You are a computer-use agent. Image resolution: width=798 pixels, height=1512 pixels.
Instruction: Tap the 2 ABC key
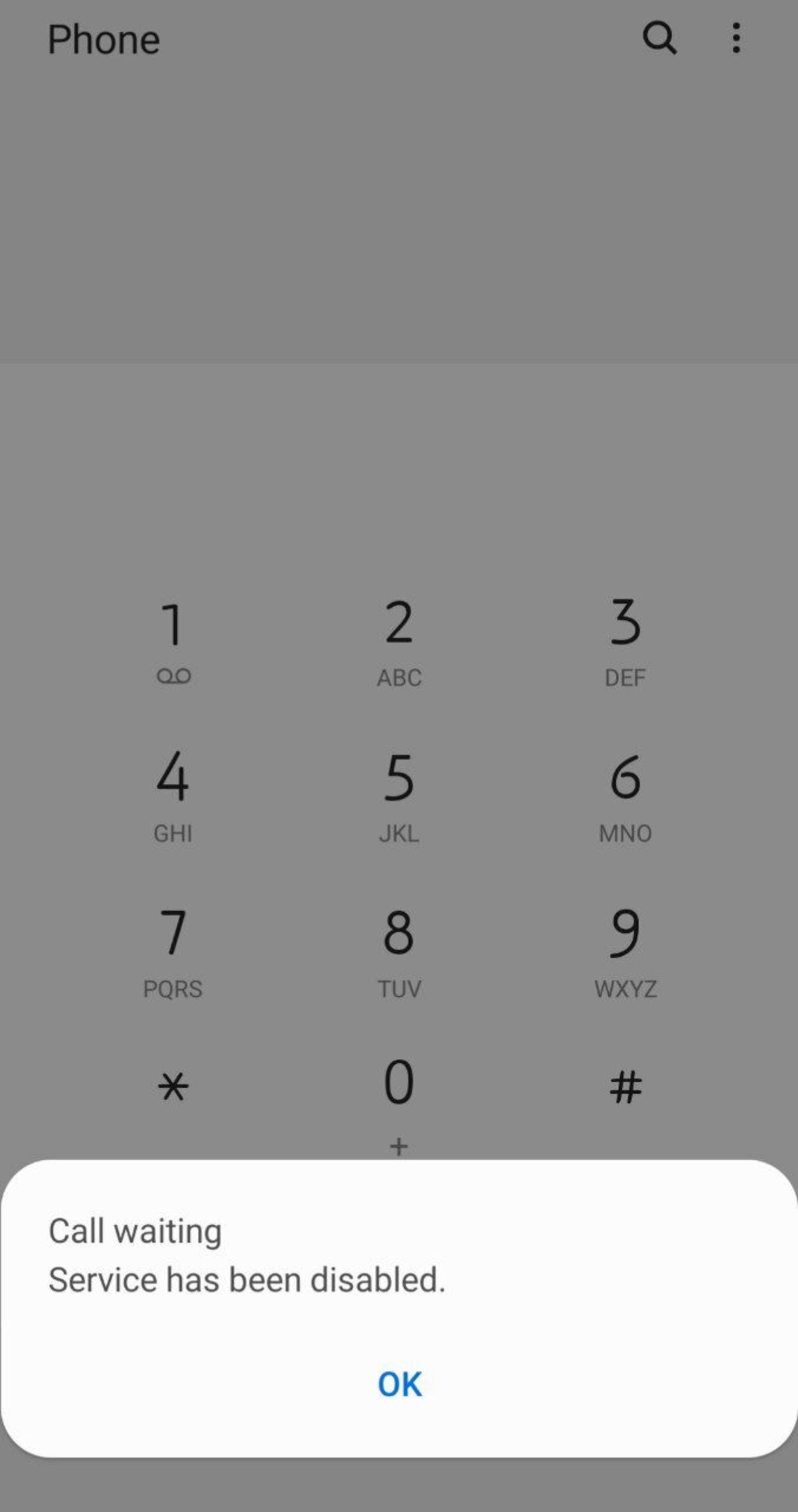tap(399, 640)
